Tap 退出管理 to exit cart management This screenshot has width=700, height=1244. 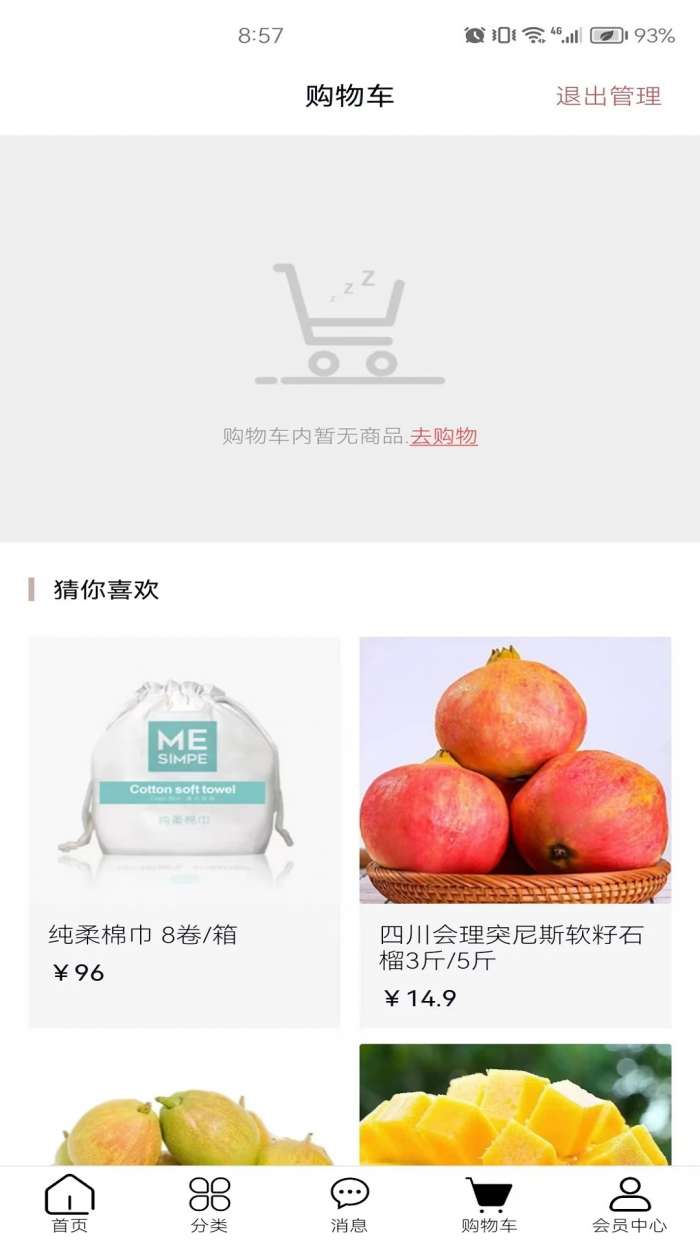tap(608, 96)
